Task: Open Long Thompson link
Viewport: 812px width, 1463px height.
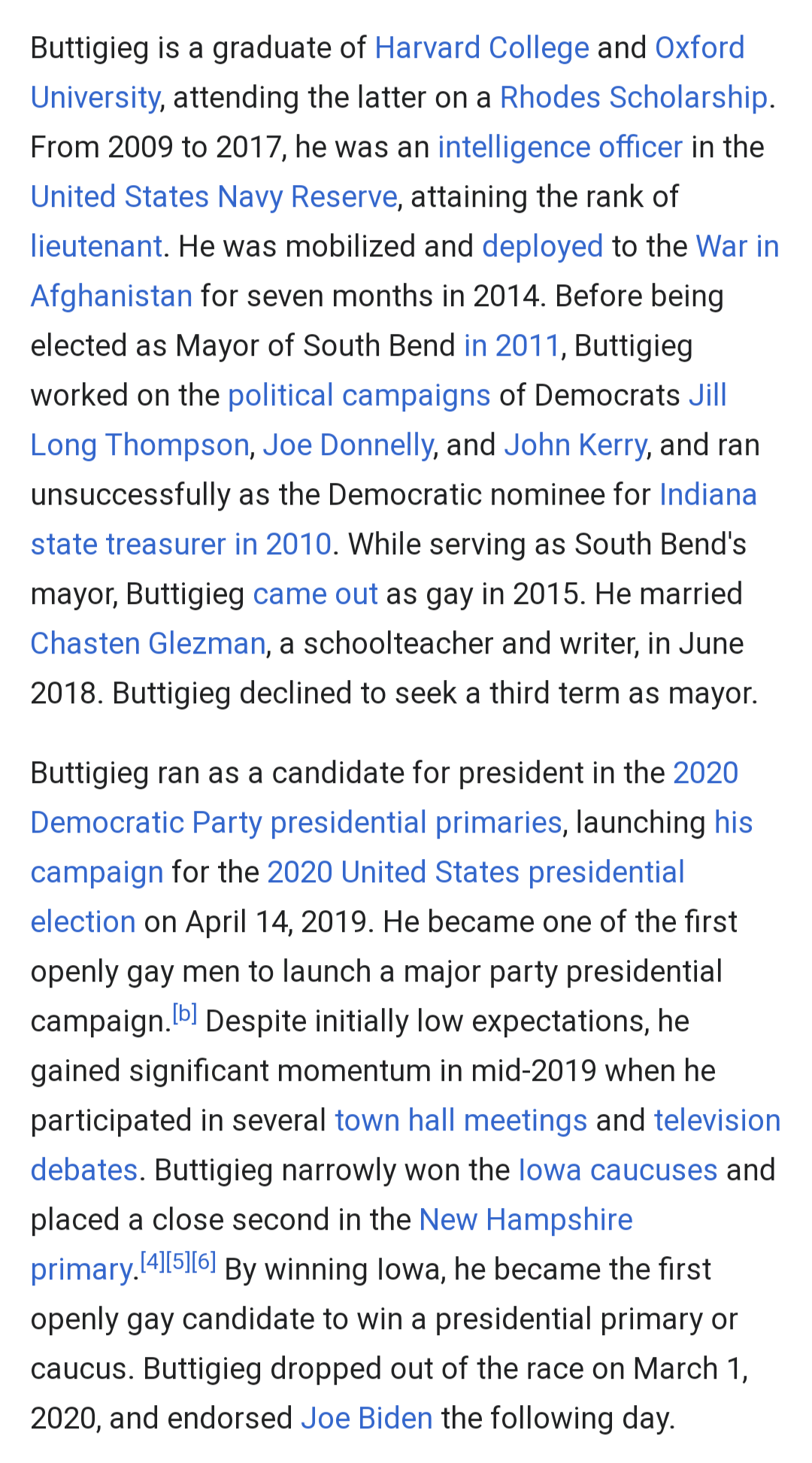Action: 140,445
